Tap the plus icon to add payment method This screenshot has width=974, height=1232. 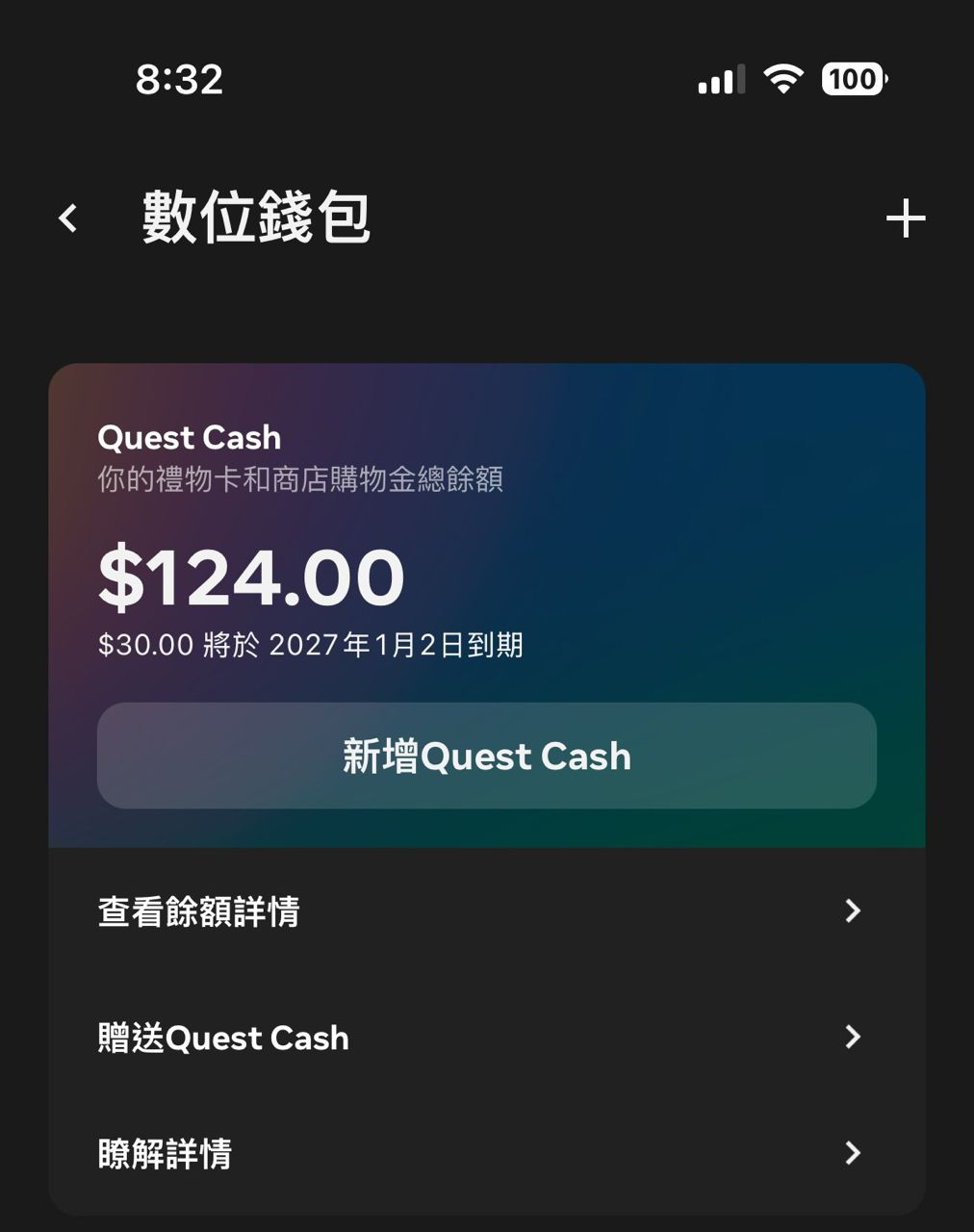[x=905, y=218]
